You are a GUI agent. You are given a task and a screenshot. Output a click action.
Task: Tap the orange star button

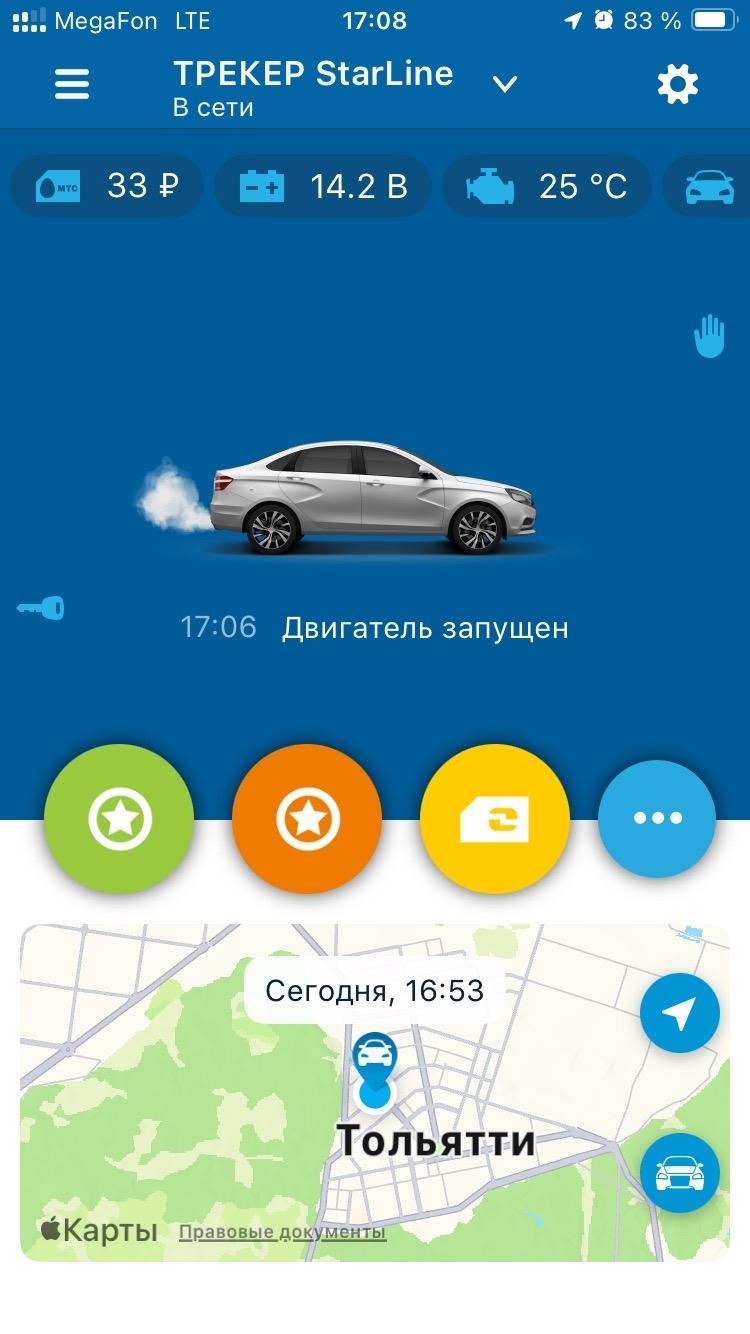[307, 819]
